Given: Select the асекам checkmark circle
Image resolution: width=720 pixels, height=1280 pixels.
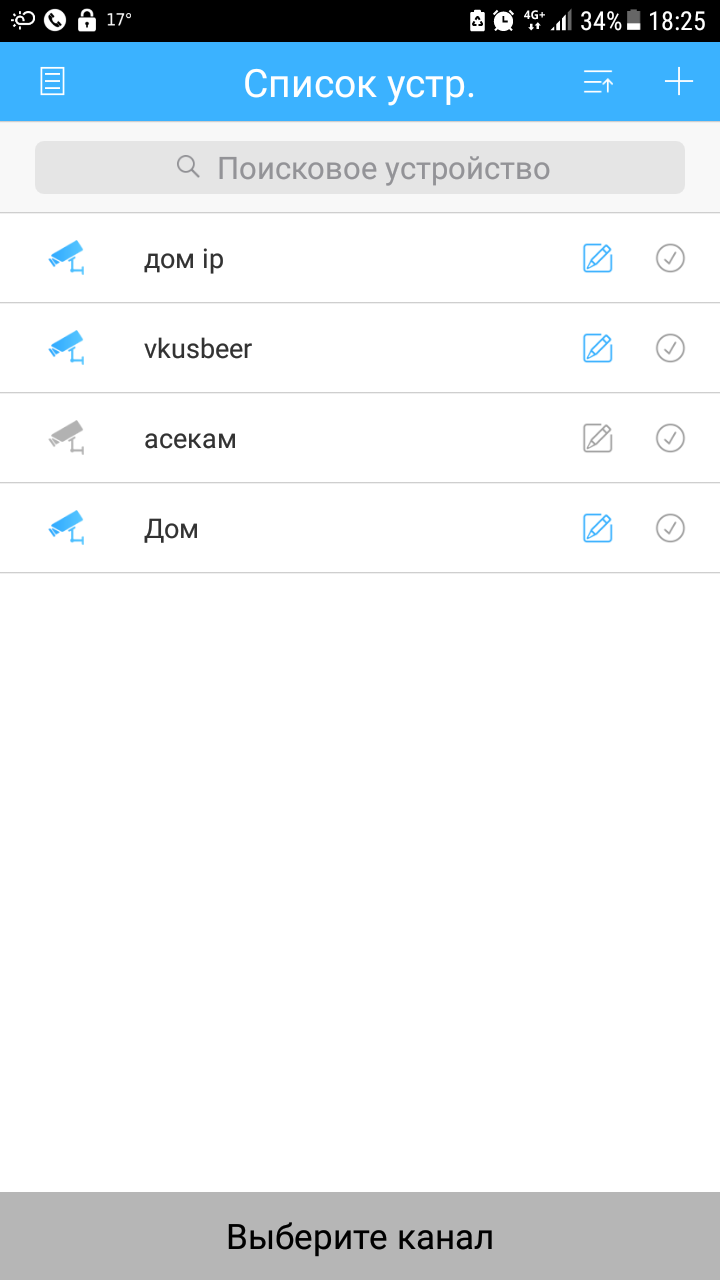Looking at the screenshot, I should click(x=670, y=438).
